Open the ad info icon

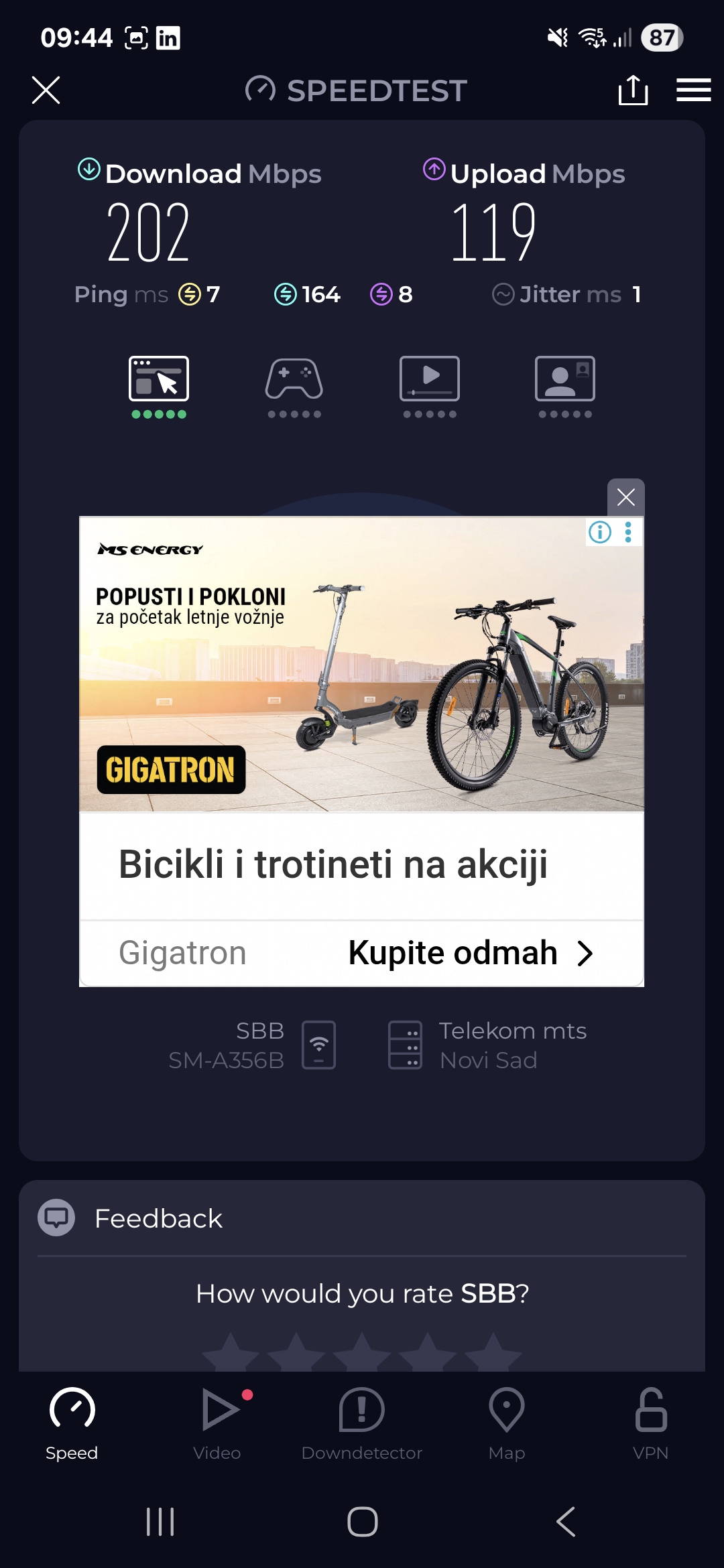(600, 532)
